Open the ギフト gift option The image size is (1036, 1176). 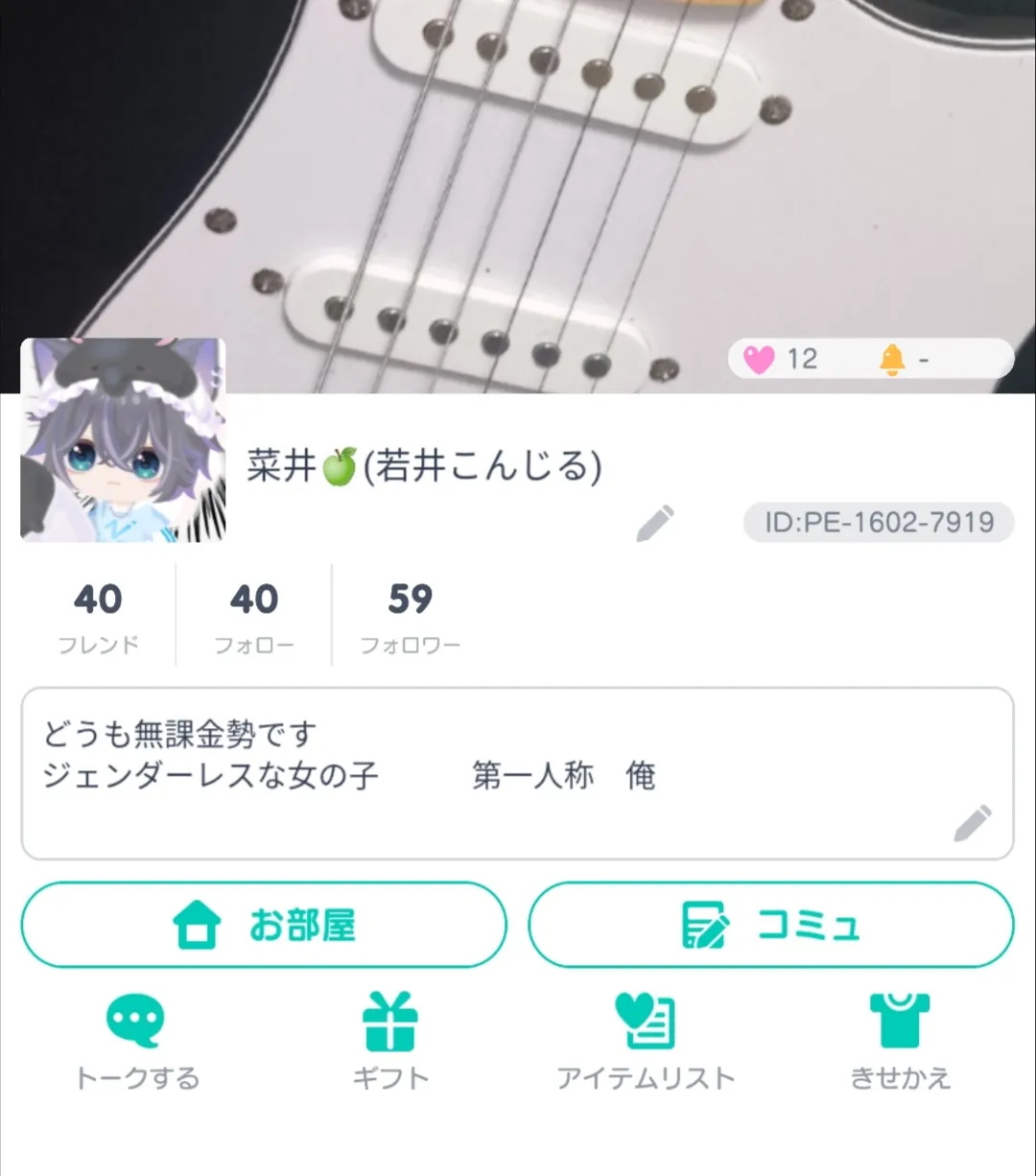[x=390, y=1042]
